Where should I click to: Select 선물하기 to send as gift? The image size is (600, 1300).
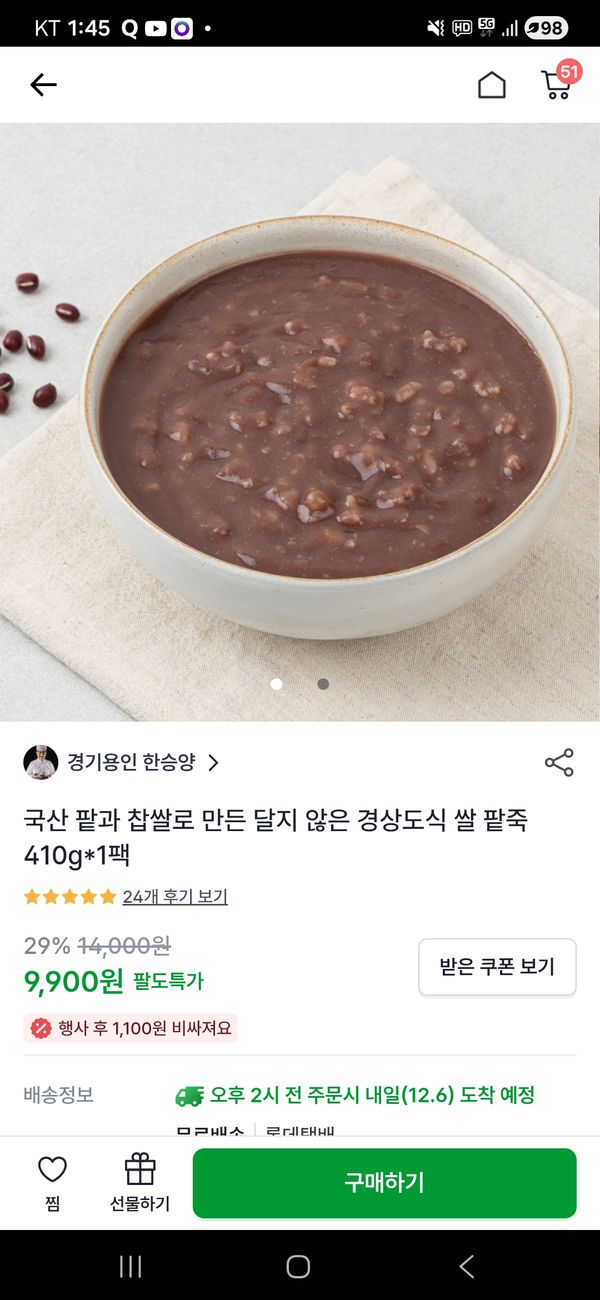coord(140,1182)
